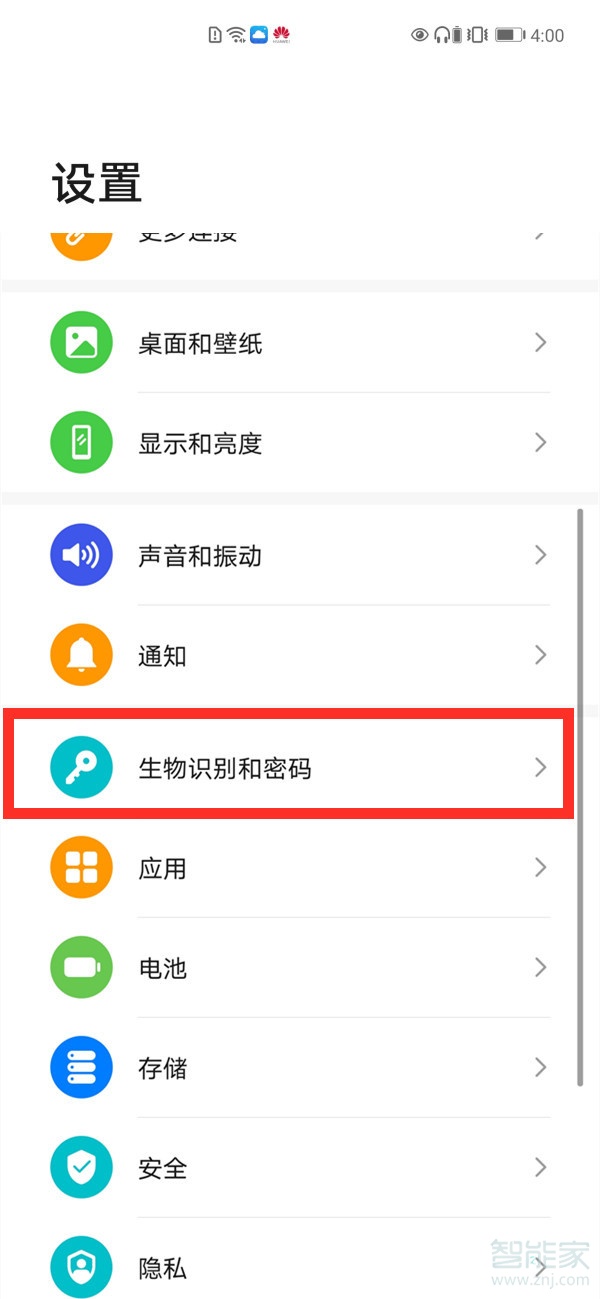Open 存储 settings
Screen dimensions: 600x1299
click(300, 1068)
